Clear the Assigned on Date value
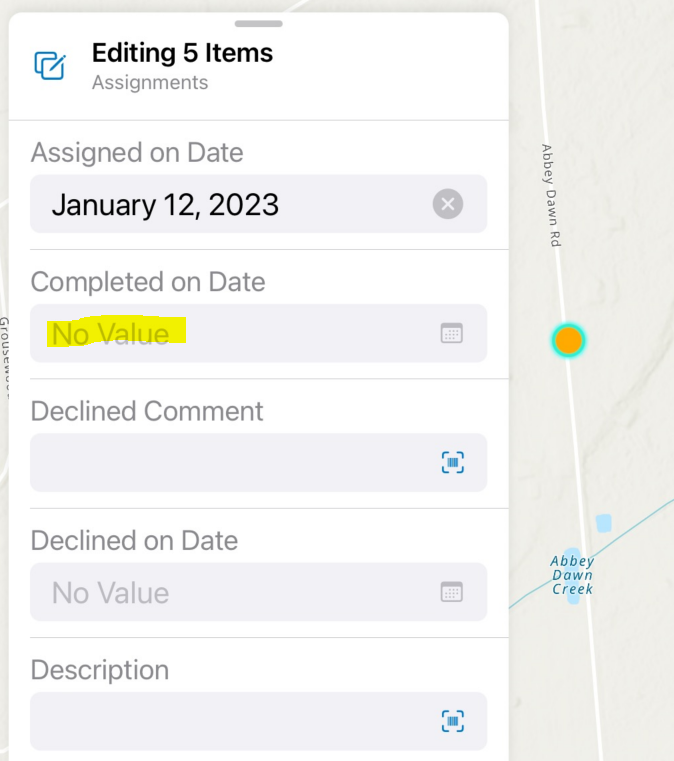Screen dimensions: 674x761 click(448, 205)
